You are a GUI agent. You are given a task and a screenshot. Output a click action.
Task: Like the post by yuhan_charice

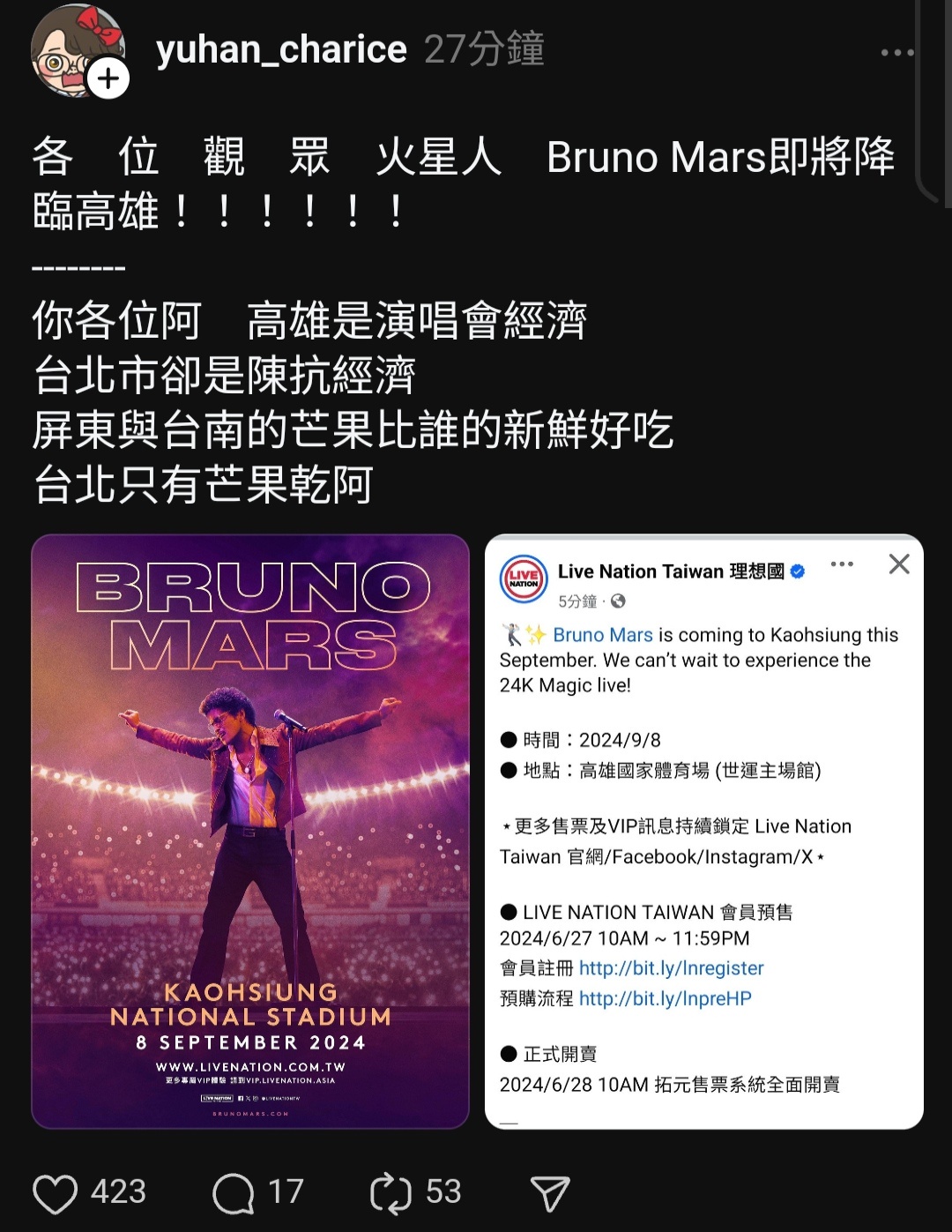[x=56, y=1193]
